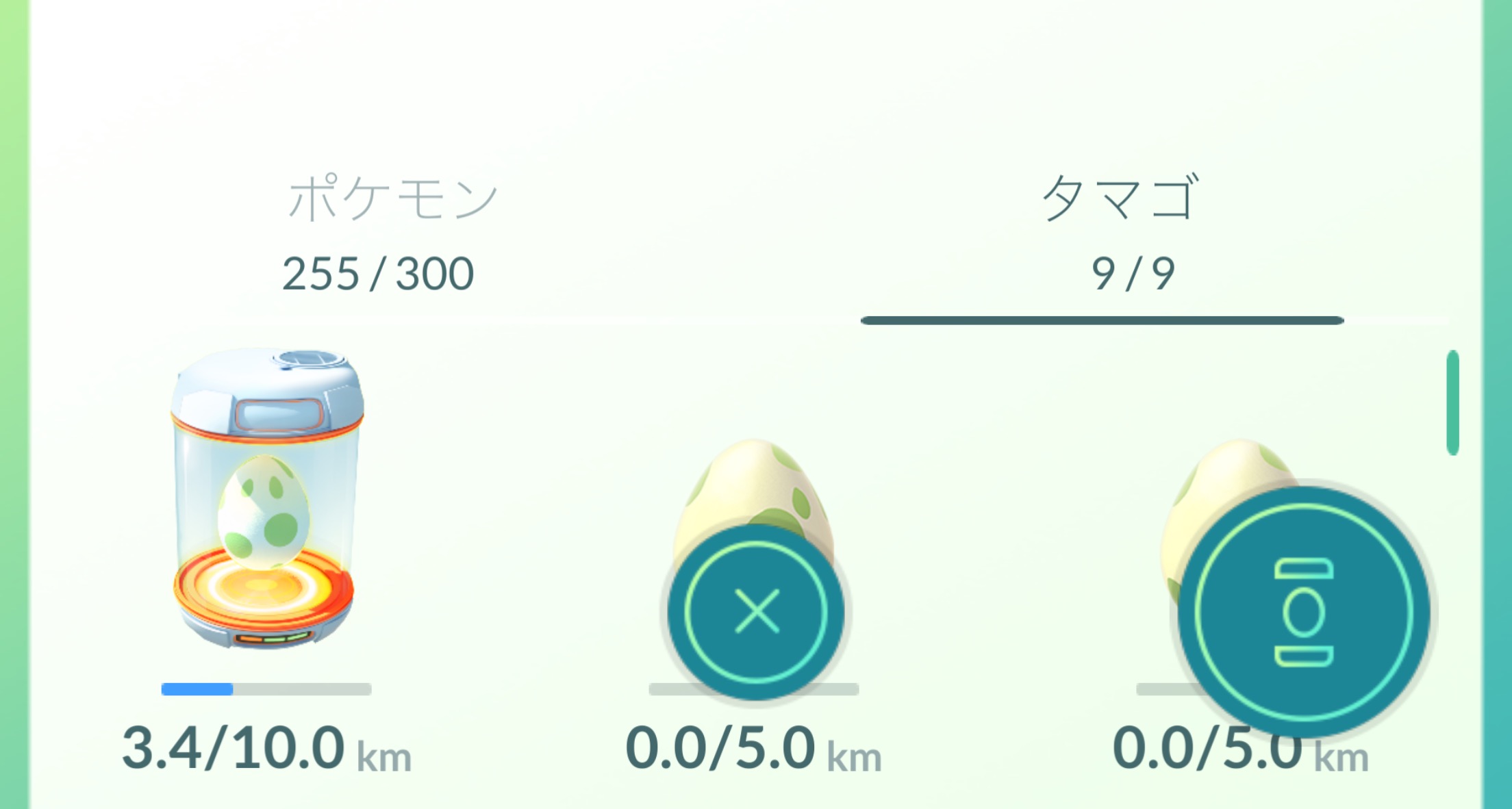The height and width of the screenshot is (809, 1512).
Task: Close the menu with the X button
Action: pyautogui.click(x=756, y=611)
